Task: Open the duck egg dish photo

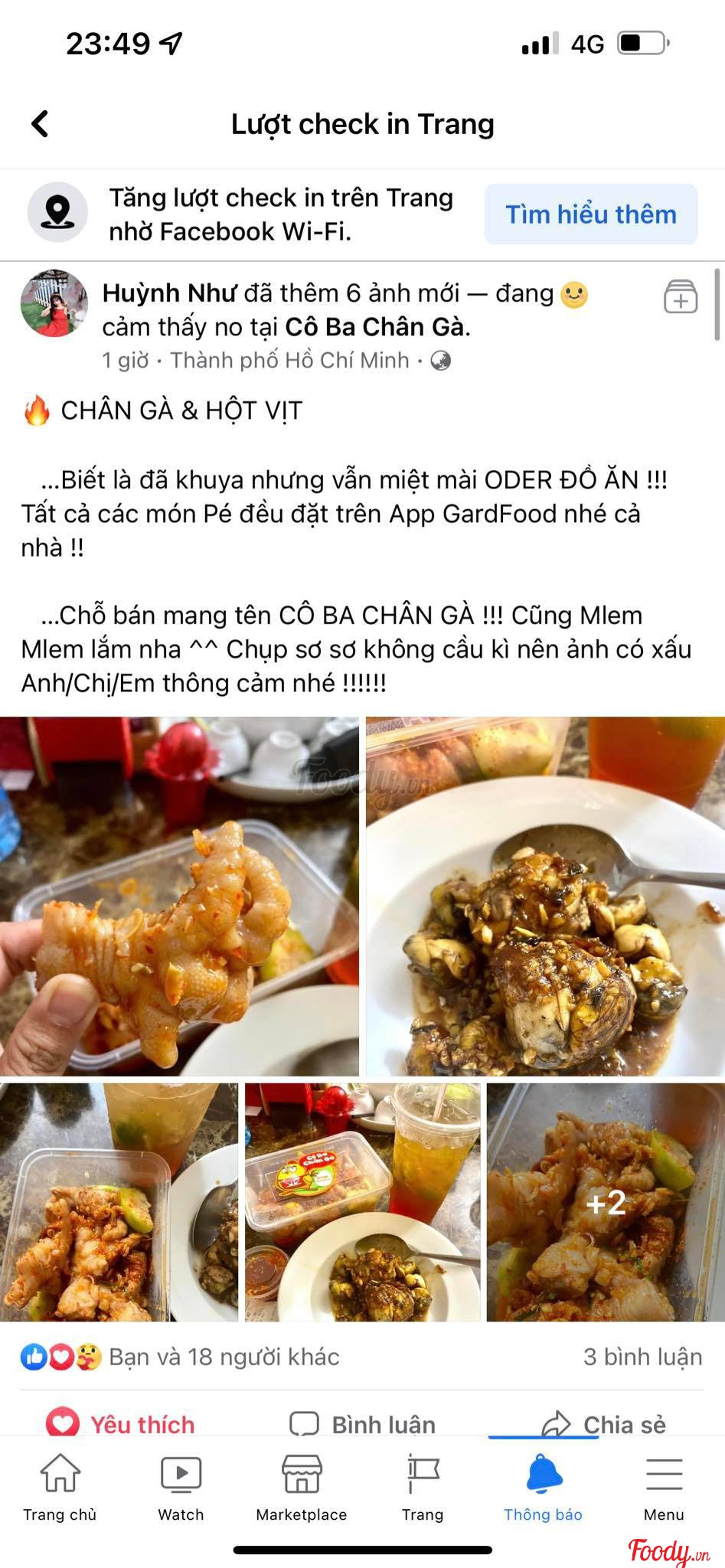Action: point(545,896)
